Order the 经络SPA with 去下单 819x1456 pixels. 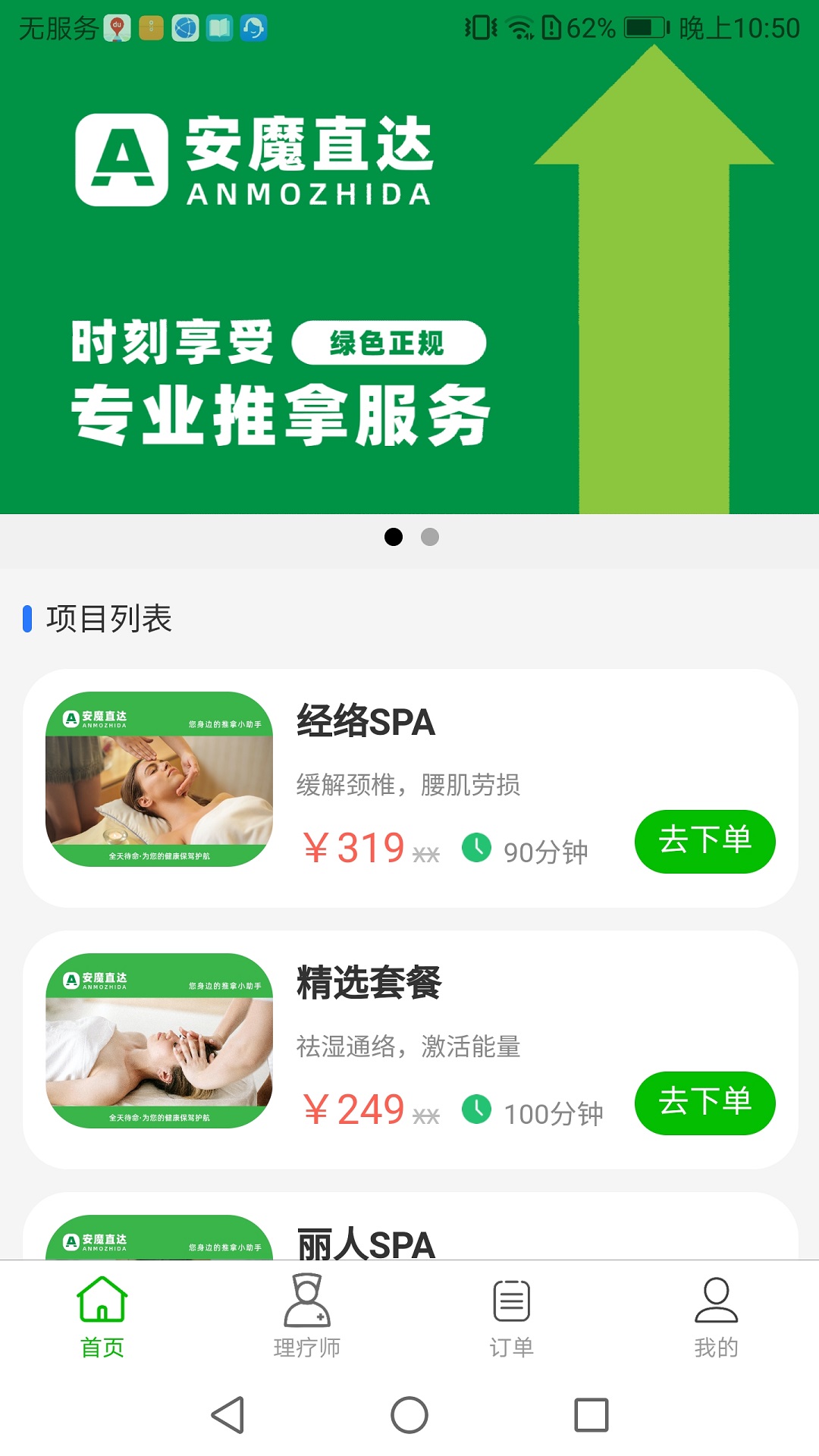coord(704,841)
